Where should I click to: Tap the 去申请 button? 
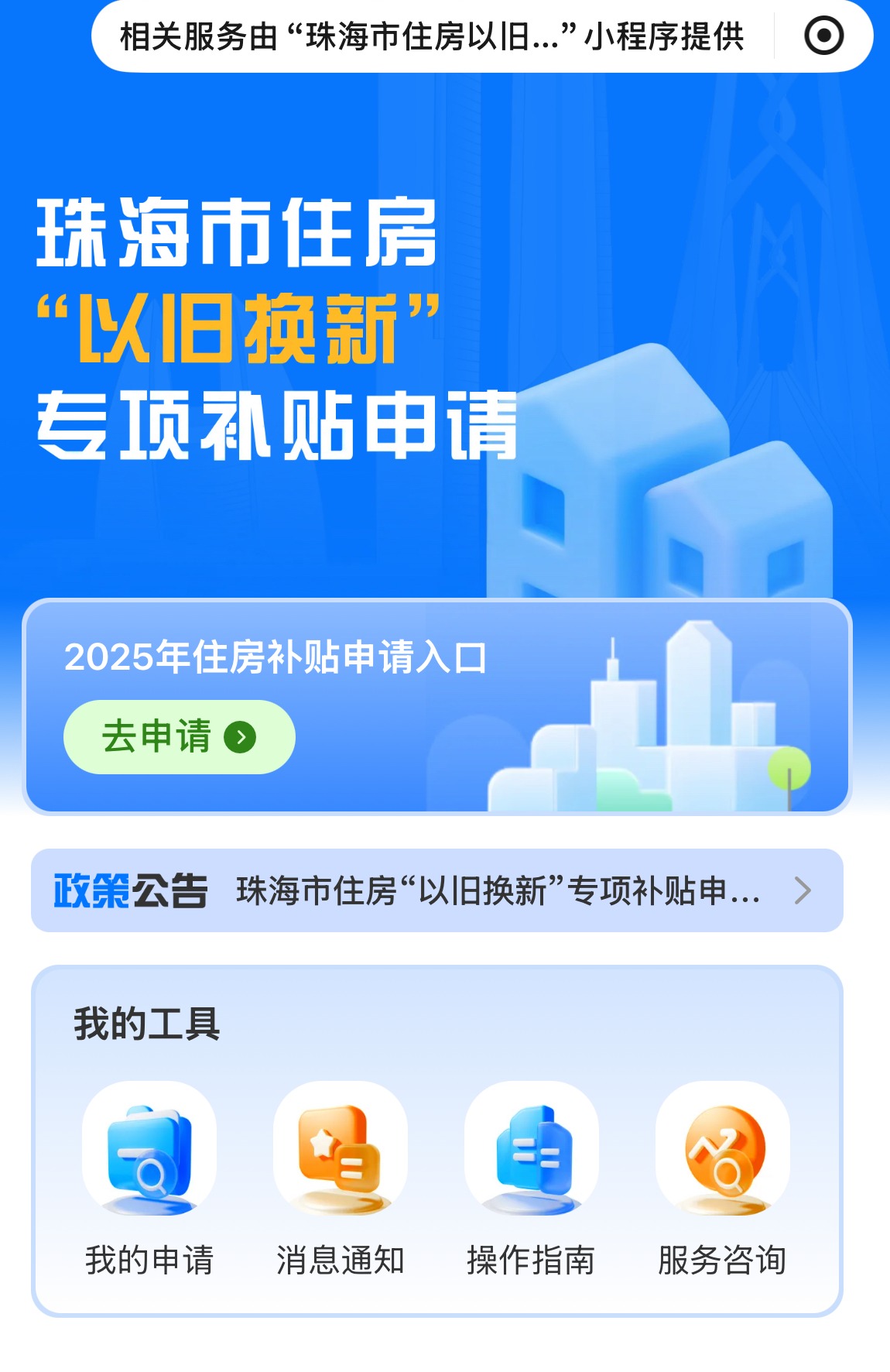pyautogui.click(x=179, y=736)
